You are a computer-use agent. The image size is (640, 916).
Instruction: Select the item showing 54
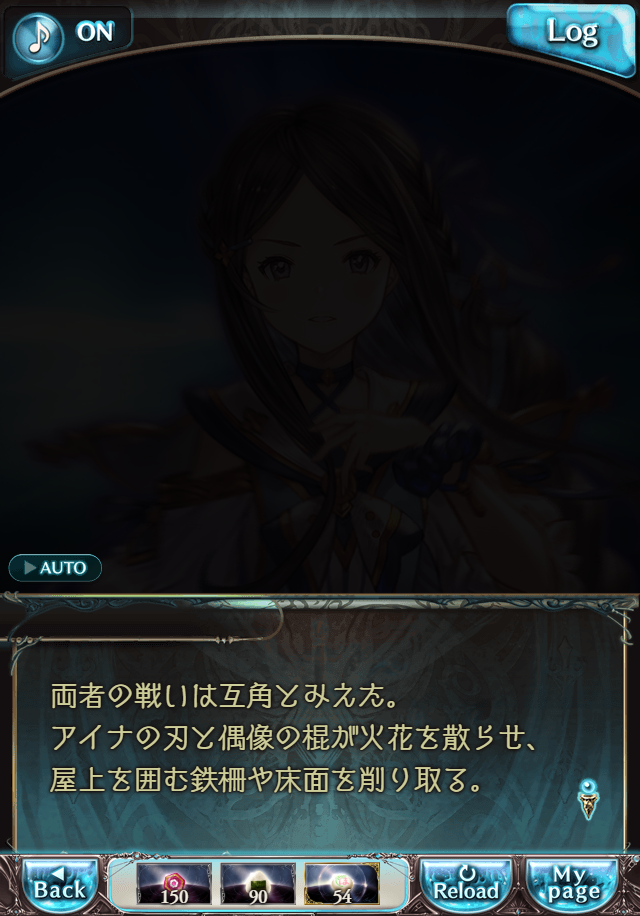coord(342,884)
